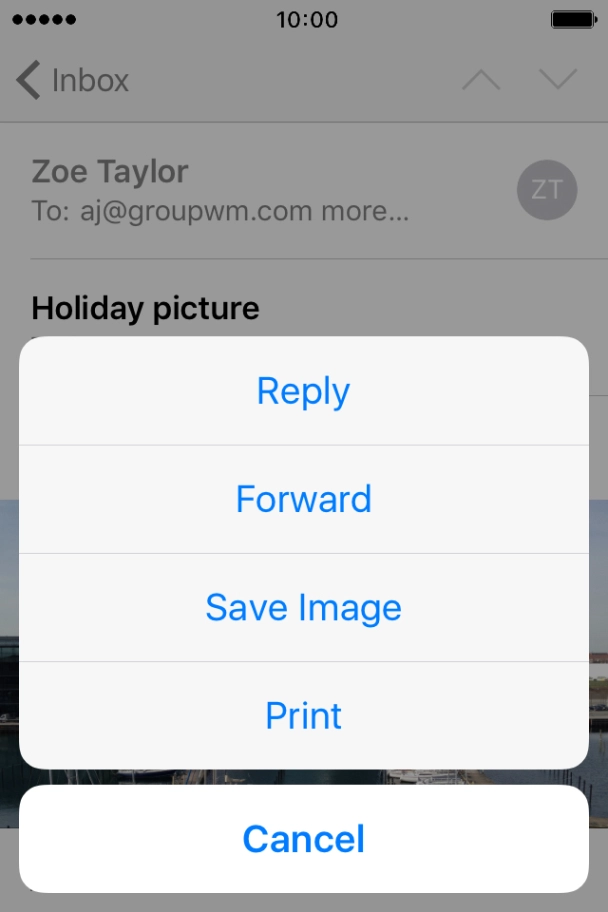Image resolution: width=608 pixels, height=912 pixels.
Task: Tap Save Image option
Action: (303, 607)
